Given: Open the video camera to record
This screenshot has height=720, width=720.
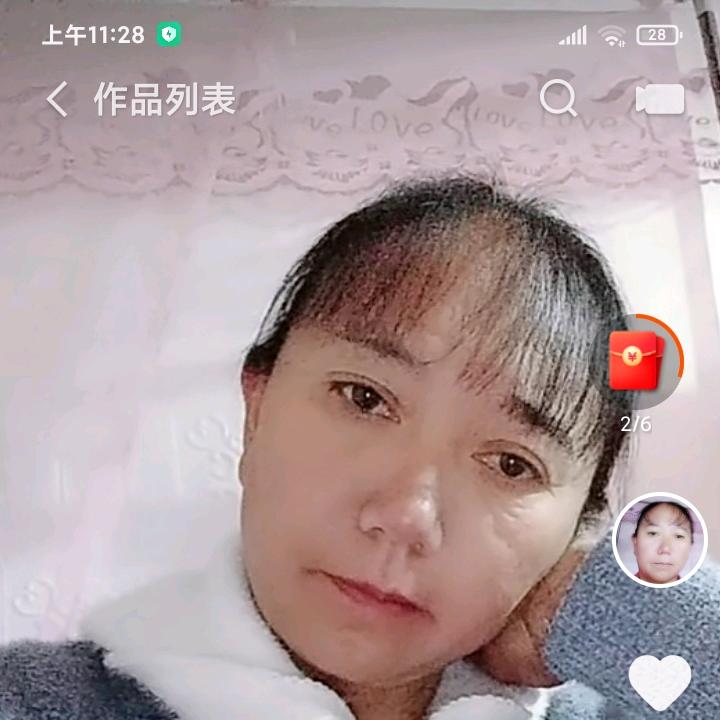Looking at the screenshot, I should [x=660, y=99].
